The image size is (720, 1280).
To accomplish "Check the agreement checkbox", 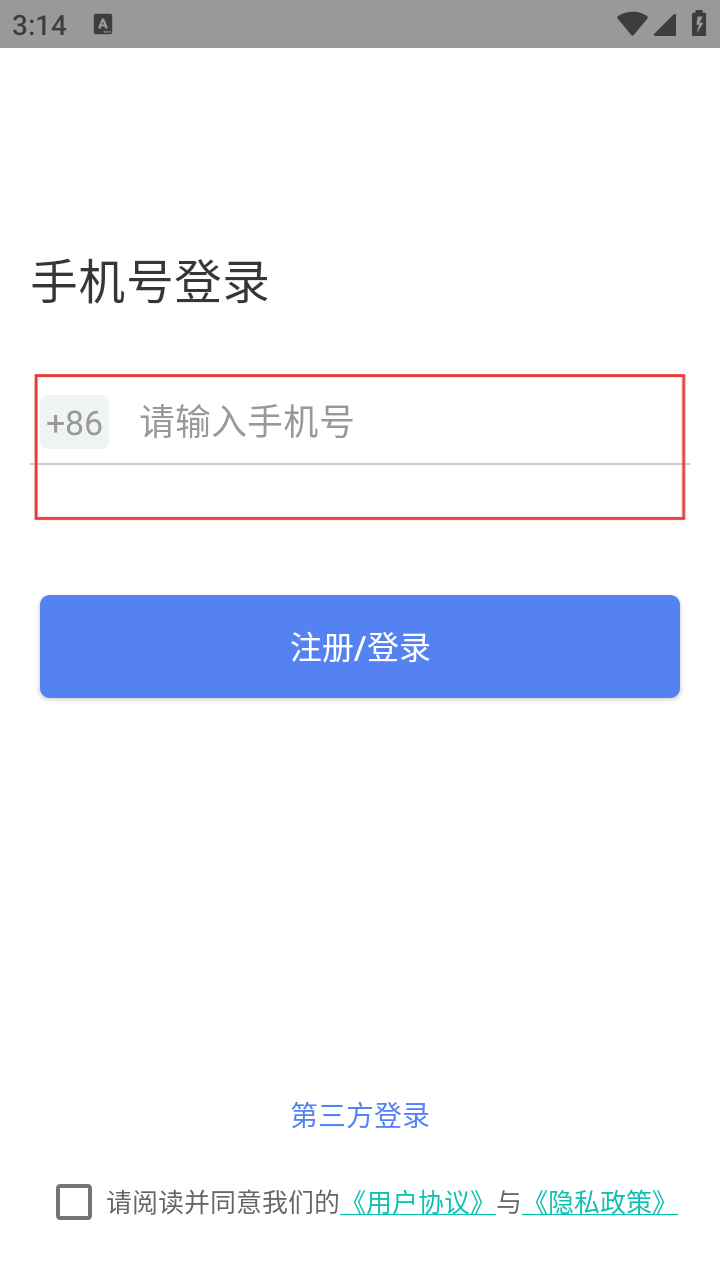I will [74, 1202].
